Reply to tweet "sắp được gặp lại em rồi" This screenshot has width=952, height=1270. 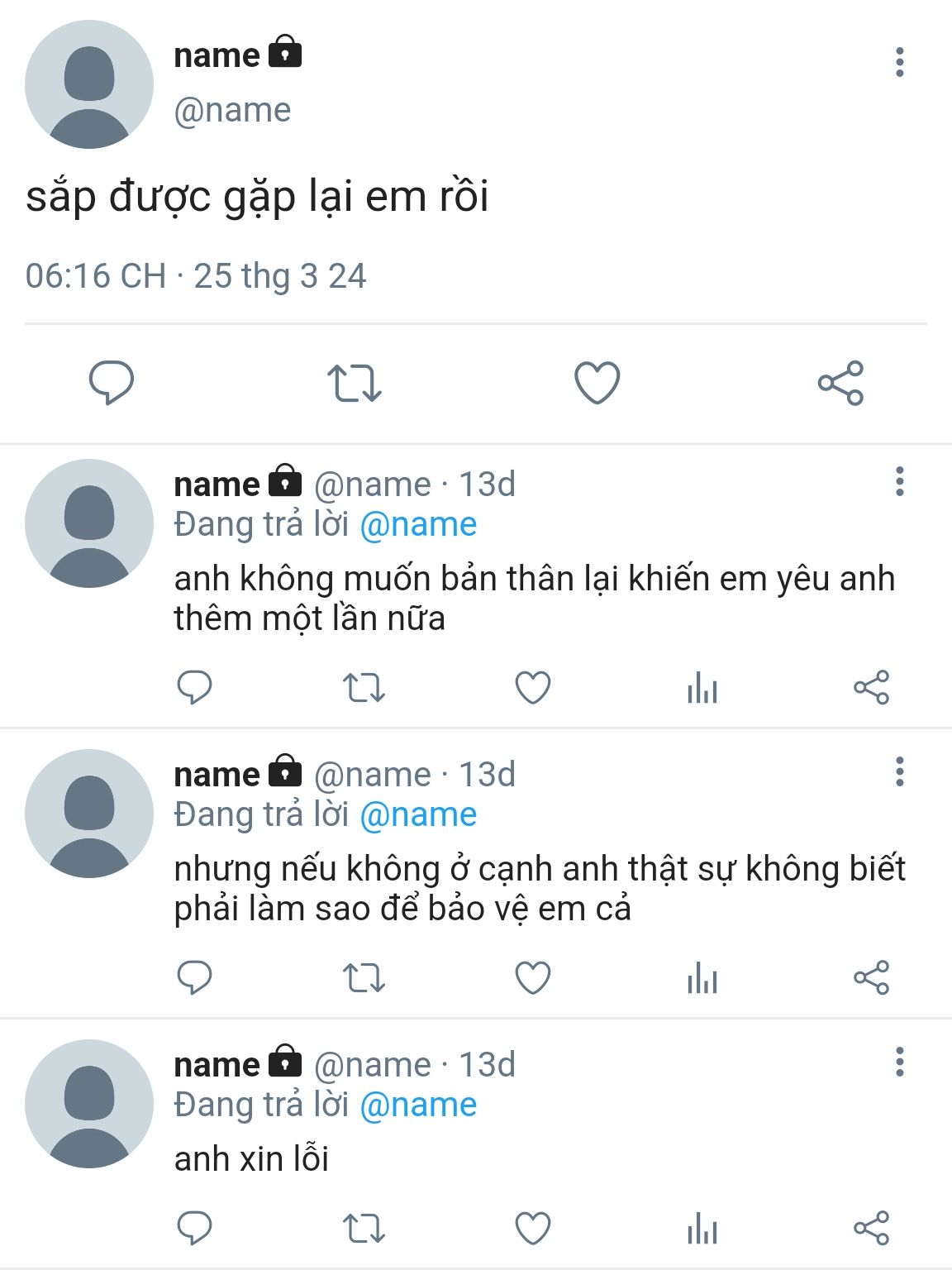(112, 382)
